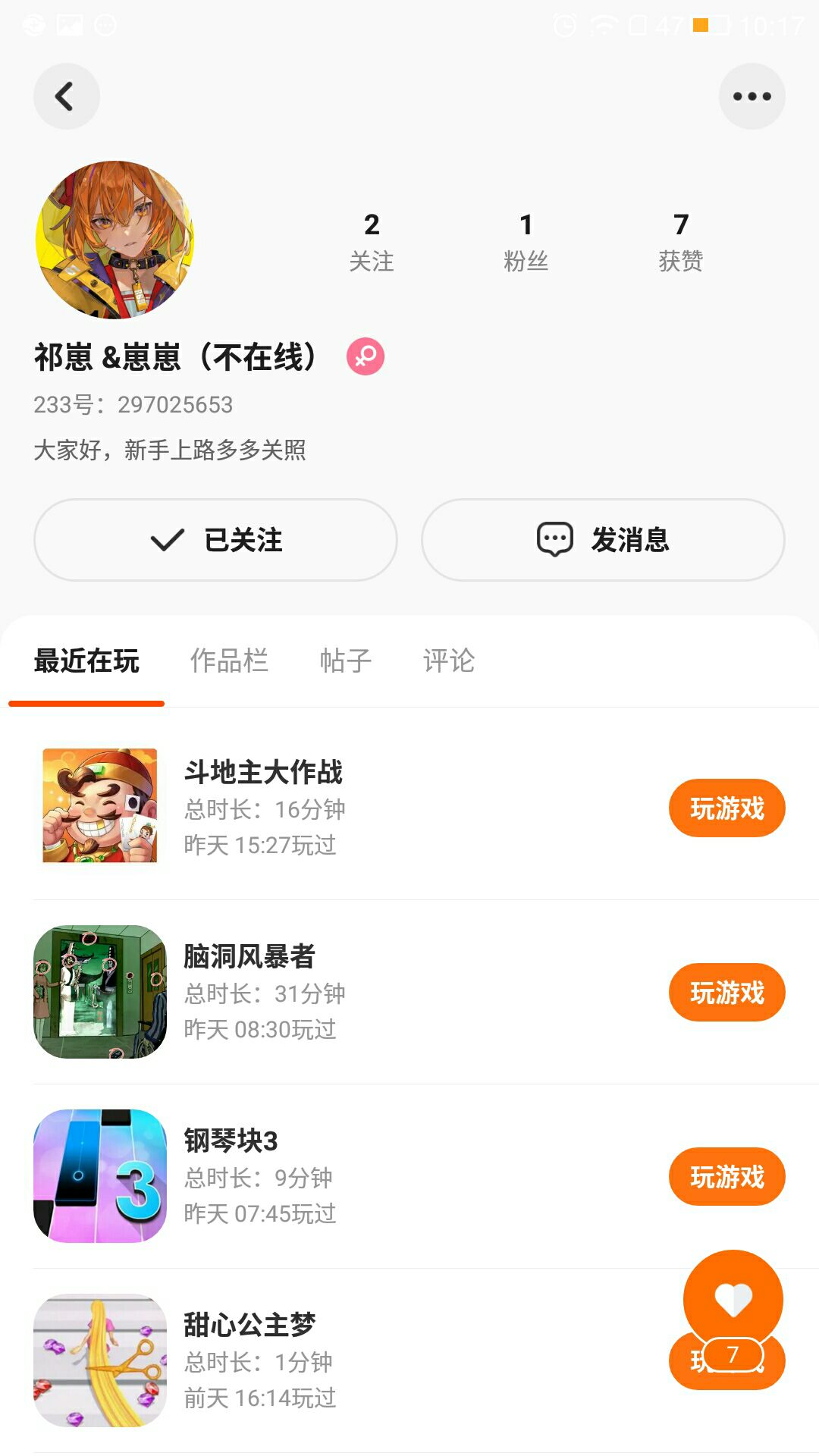Viewport: 819px width, 1456px height.
Task: Go back using the top-left arrow
Action: click(66, 96)
